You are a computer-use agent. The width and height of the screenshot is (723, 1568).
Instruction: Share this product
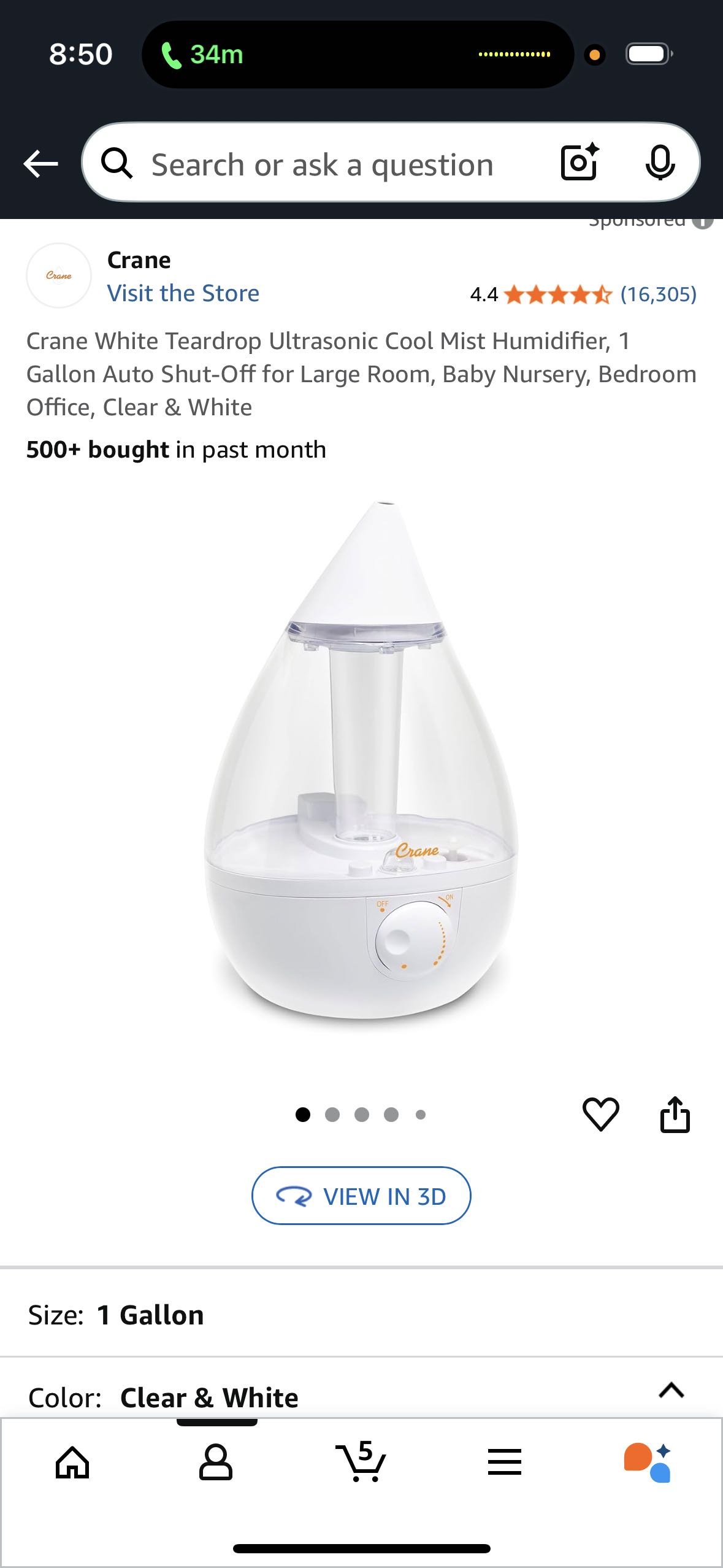(x=675, y=1114)
